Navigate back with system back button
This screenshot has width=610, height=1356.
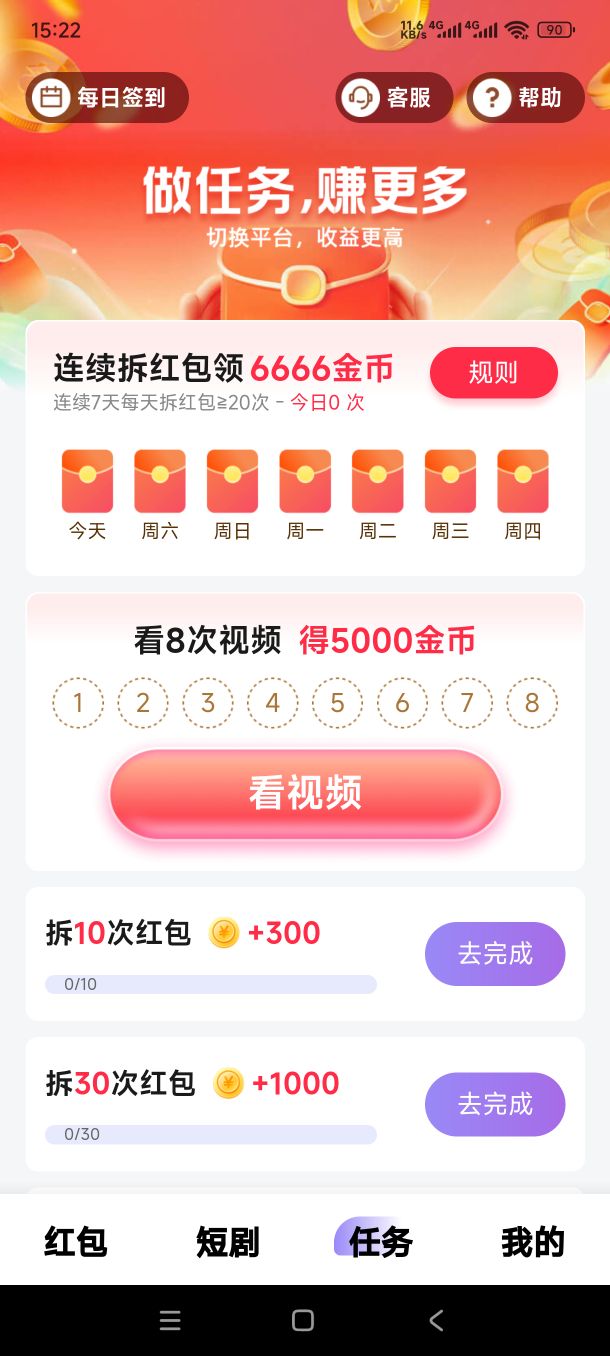(436, 1320)
